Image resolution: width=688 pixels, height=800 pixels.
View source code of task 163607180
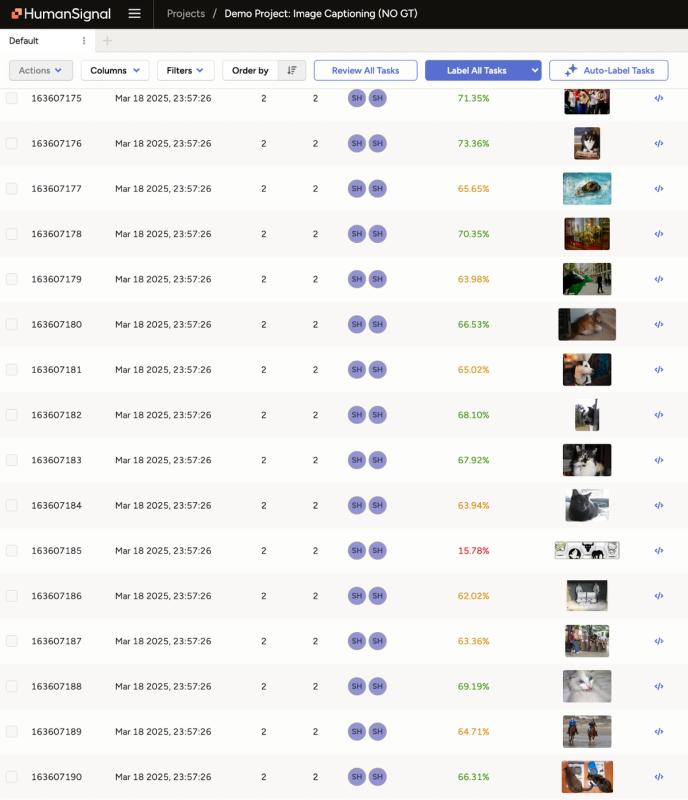pyautogui.click(x=659, y=324)
